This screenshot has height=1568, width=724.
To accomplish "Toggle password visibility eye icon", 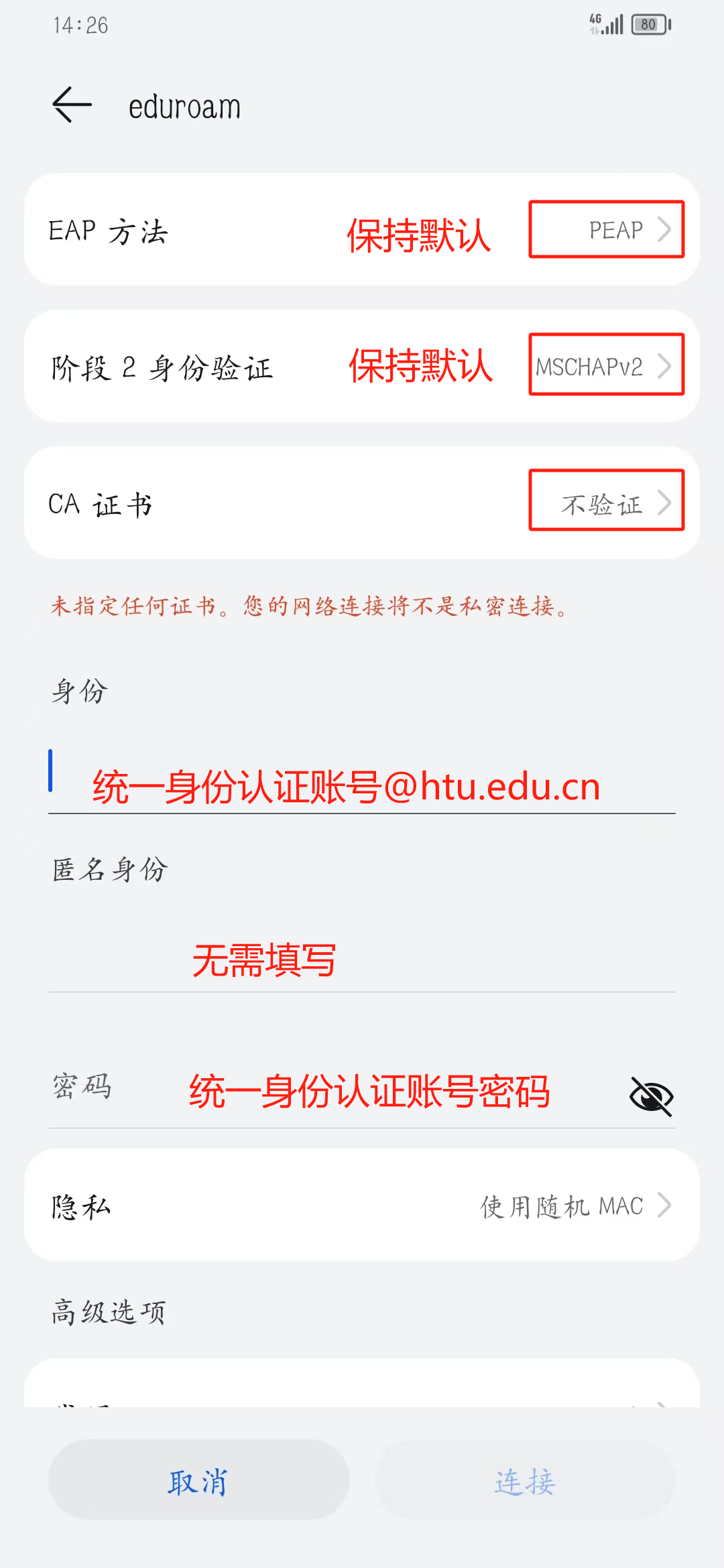I will click(x=651, y=1096).
